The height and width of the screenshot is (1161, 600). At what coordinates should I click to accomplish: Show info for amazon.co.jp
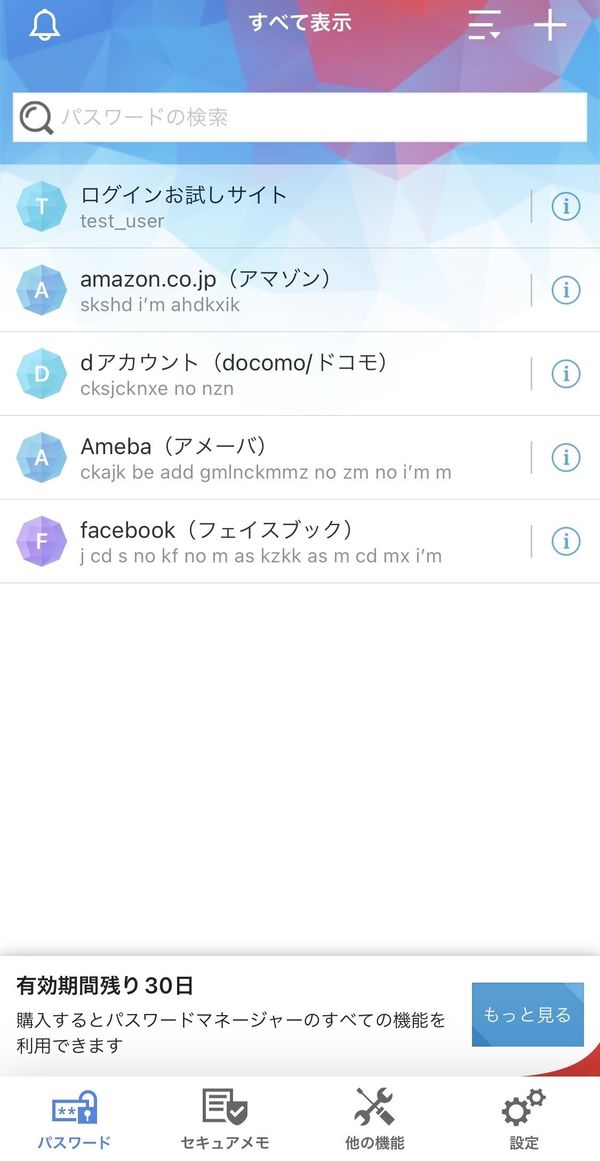(566, 290)
